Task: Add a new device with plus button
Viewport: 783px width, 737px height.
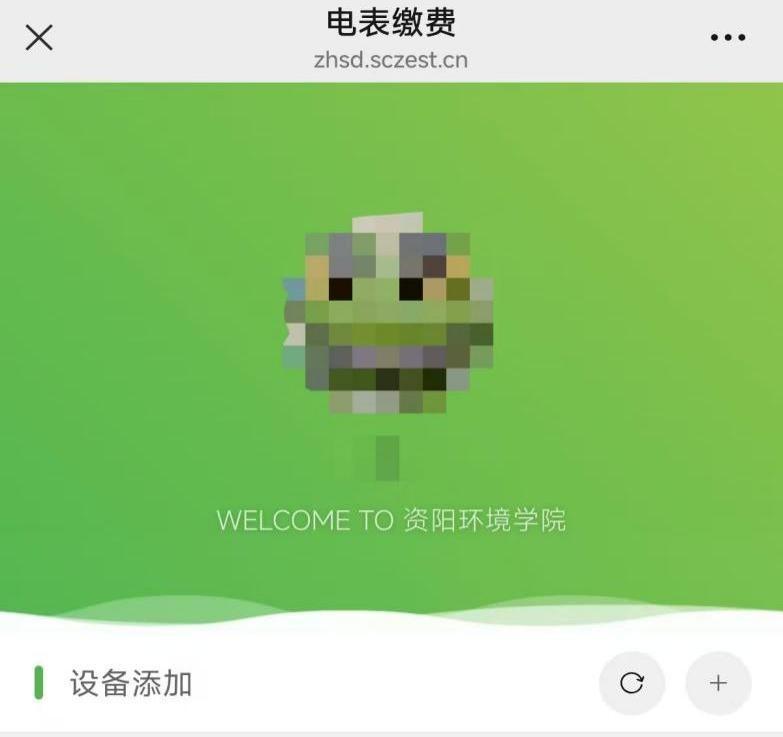Action: [x=718, y=683]
